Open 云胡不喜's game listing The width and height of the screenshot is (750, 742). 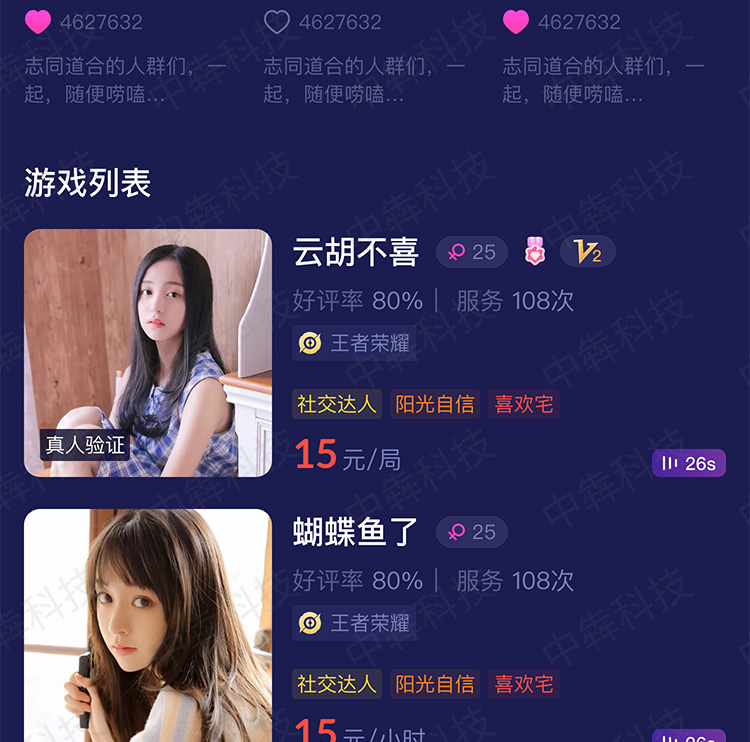pyautogui.click(x=355, y=252)
